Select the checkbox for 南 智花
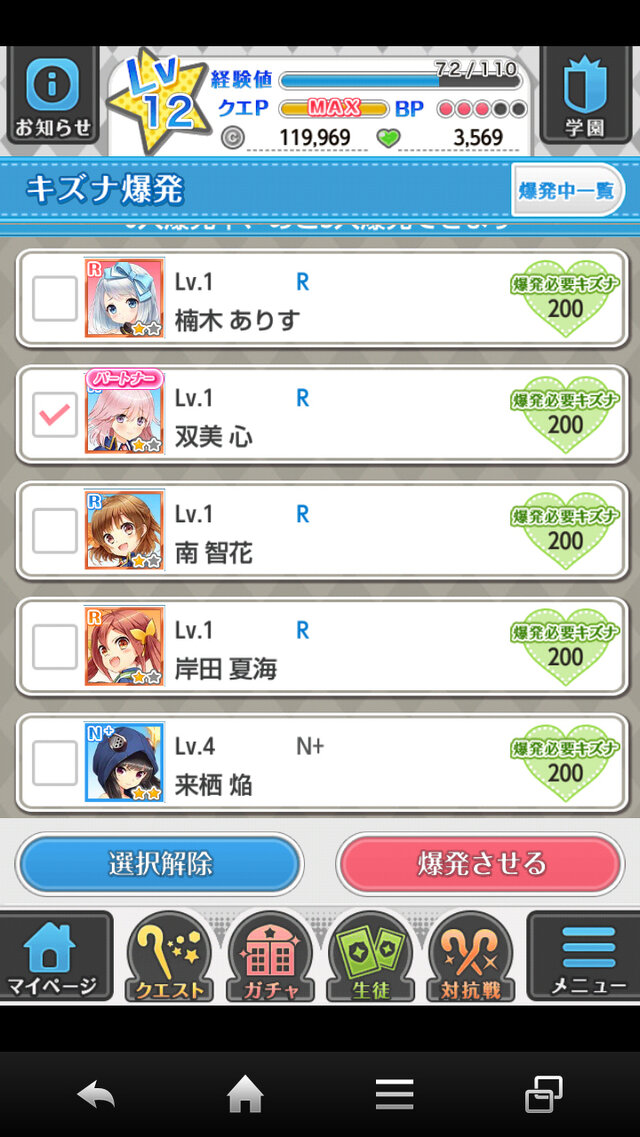 pyautogui.click(x=55, y=531)
